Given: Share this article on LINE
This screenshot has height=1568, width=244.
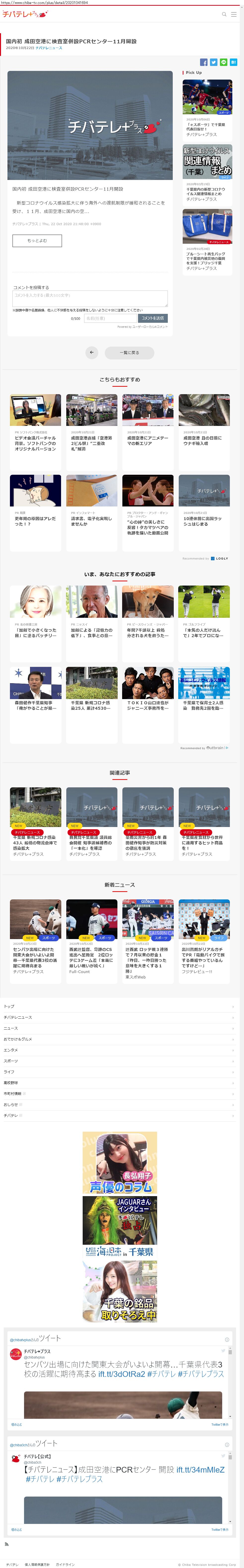Looking at the screenshot, I should click(223, 62).
